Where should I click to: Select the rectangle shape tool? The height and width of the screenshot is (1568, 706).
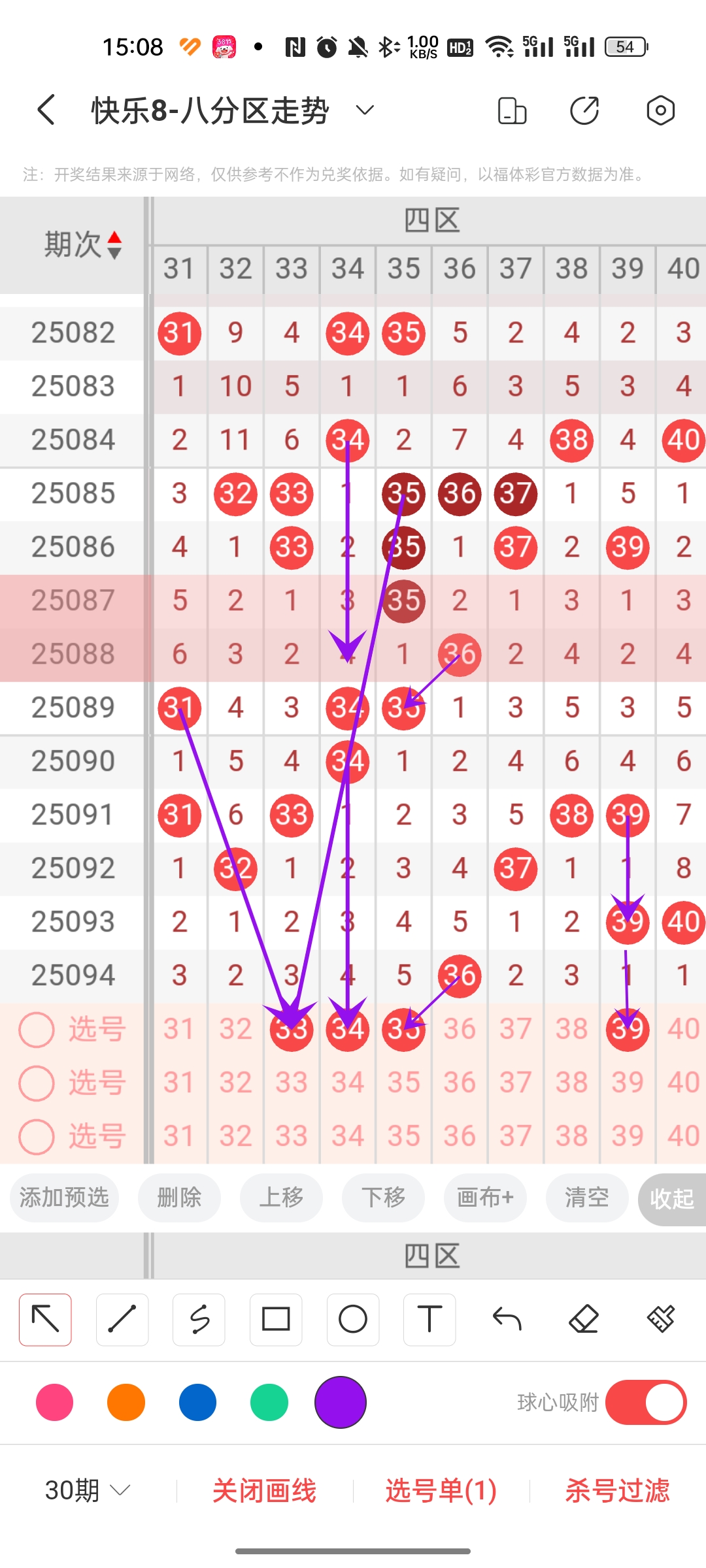tap(276, 1319)
